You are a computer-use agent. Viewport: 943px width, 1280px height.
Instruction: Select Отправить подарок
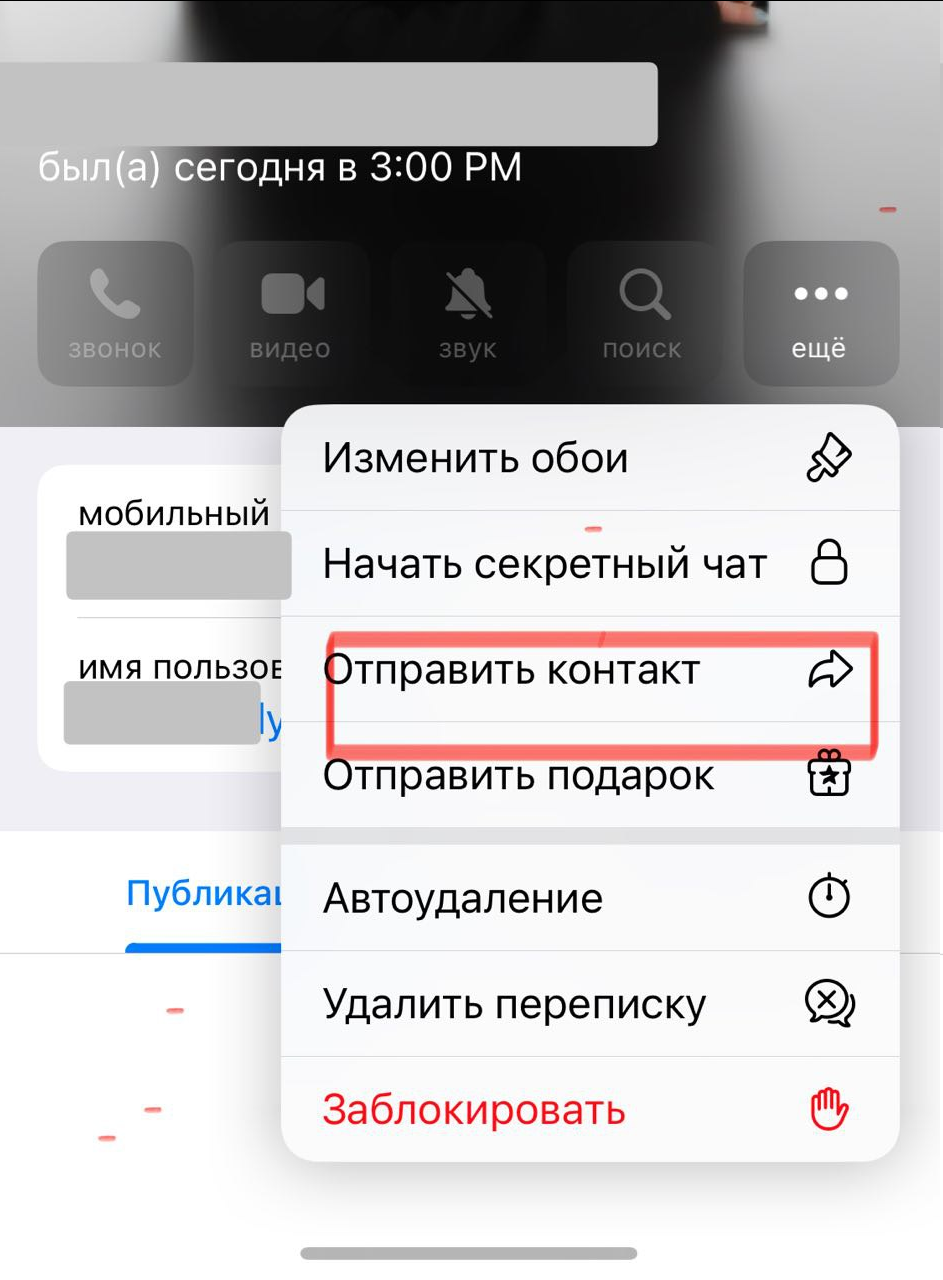589,776
